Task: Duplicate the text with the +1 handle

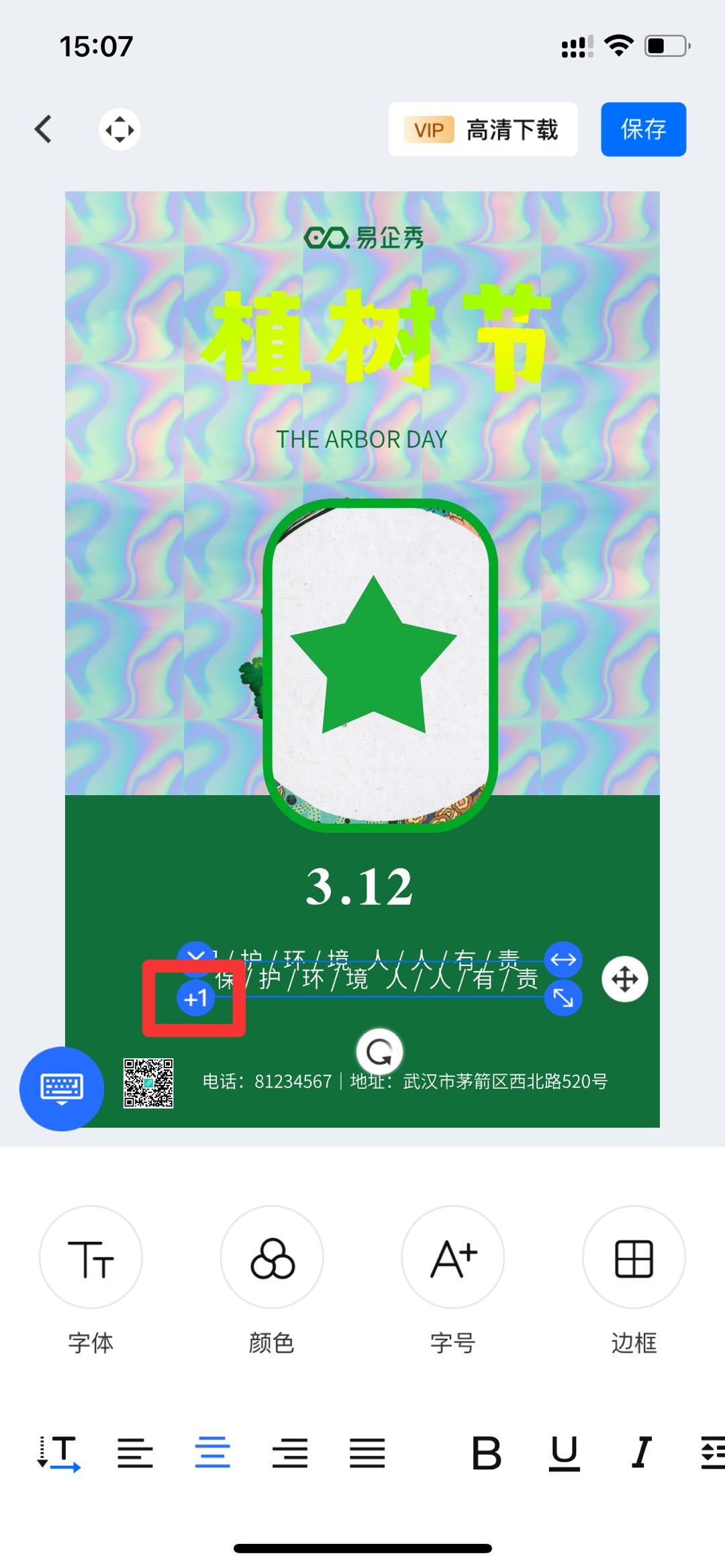Action: coord(195,998)
